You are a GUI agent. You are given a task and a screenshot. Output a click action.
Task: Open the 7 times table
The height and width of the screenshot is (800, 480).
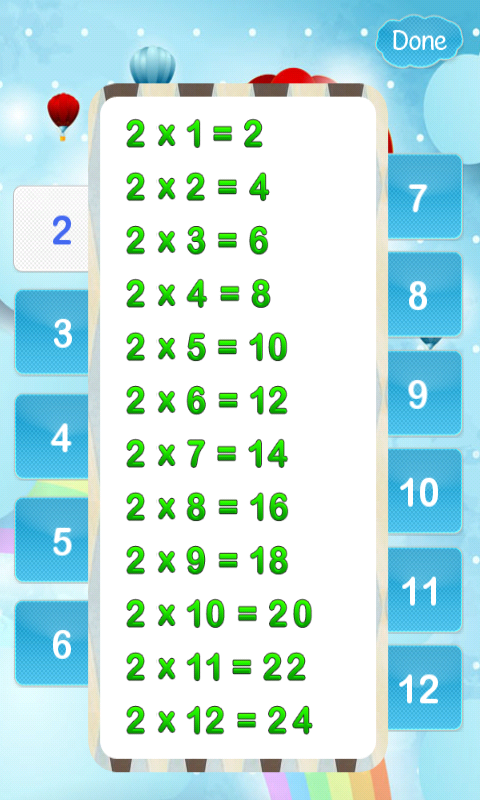pyautogui.click(x=424, y=196)
